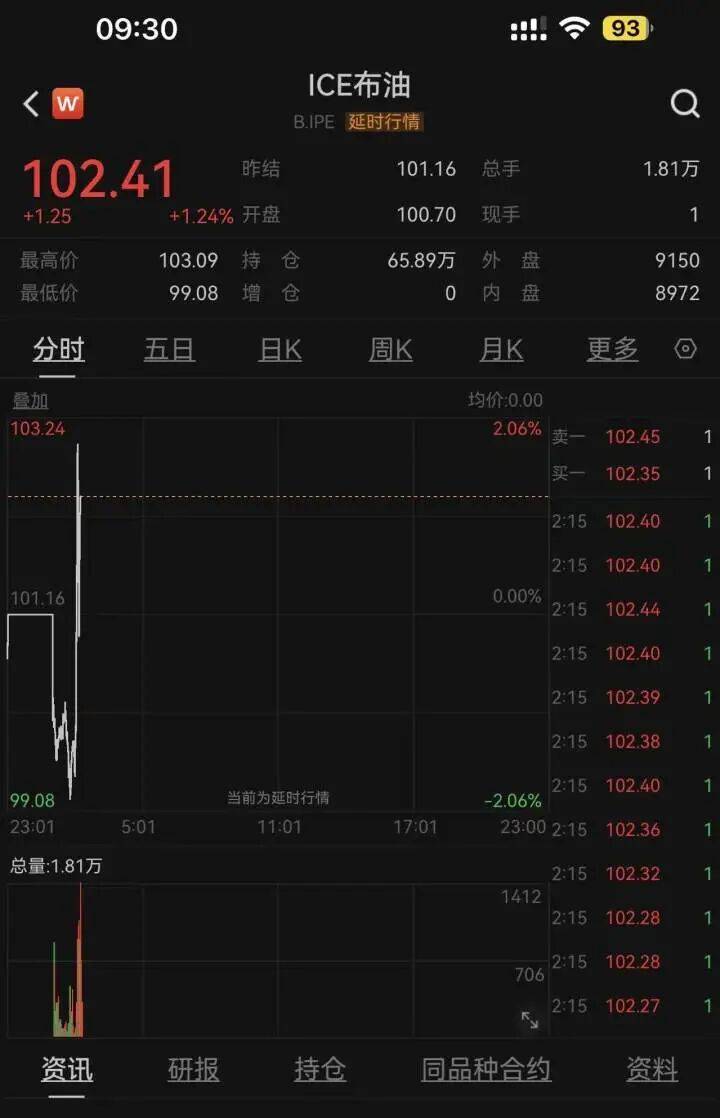Tap the red W app icon
Image resolution: width=720 pixels, height=1118 pixels.
[x=68, y=103]
